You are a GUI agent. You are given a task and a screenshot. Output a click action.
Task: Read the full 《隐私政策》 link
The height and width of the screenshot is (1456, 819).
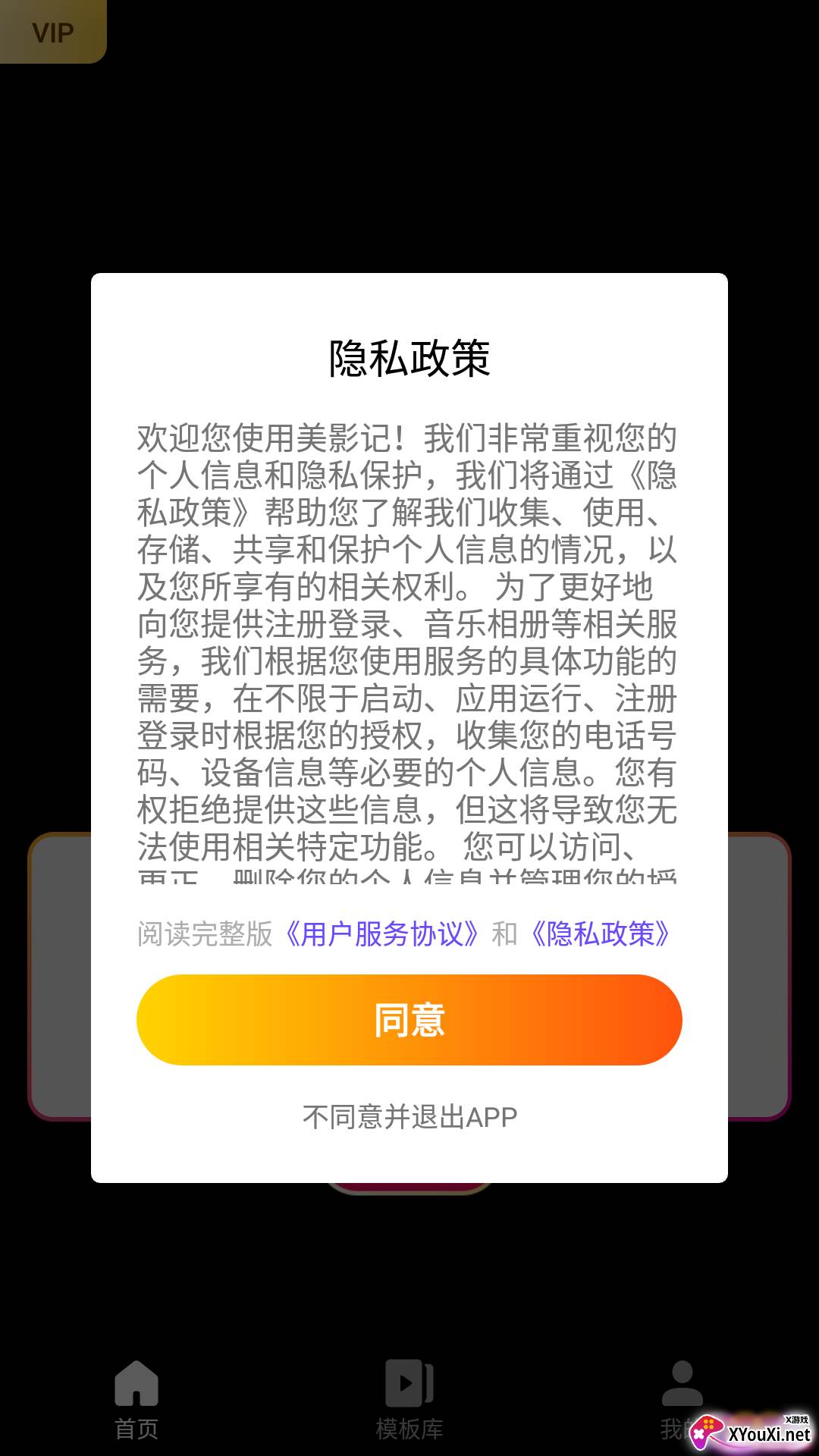click(600, 934)
